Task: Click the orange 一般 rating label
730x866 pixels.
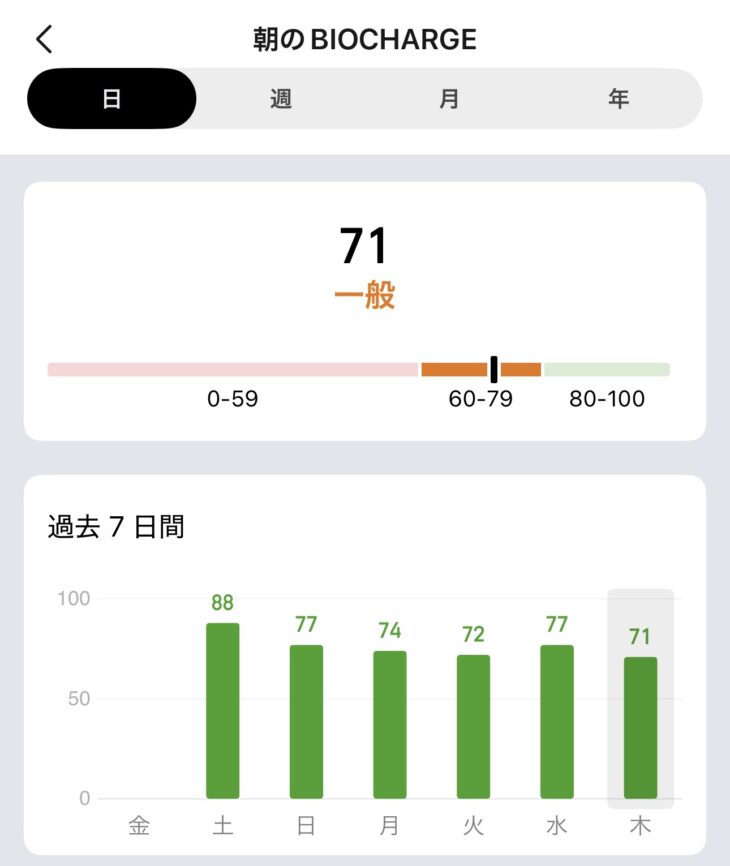Action: pyautogui.click(x=365, y=294)
